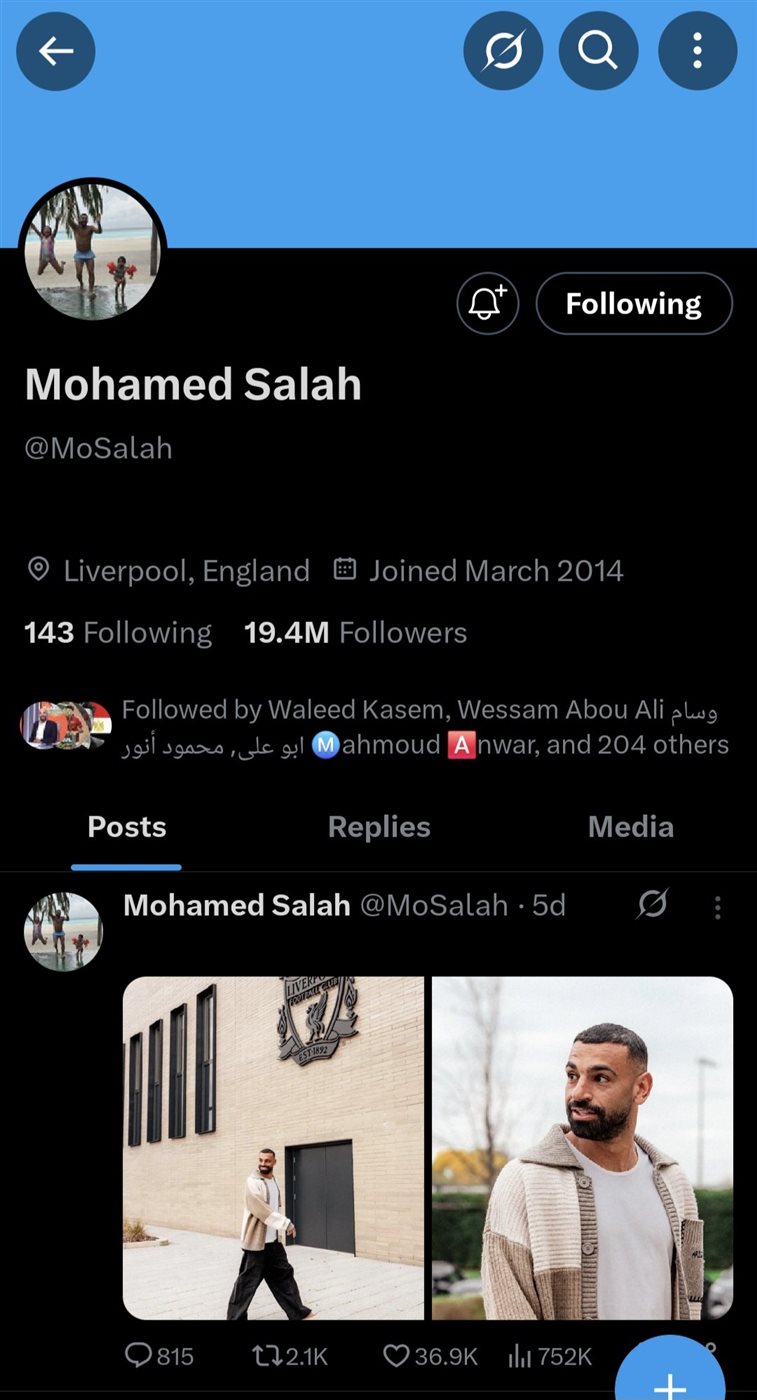The image size is (757, 1400).
Task: Go back using the arrow icon
Action: [56, 50]
